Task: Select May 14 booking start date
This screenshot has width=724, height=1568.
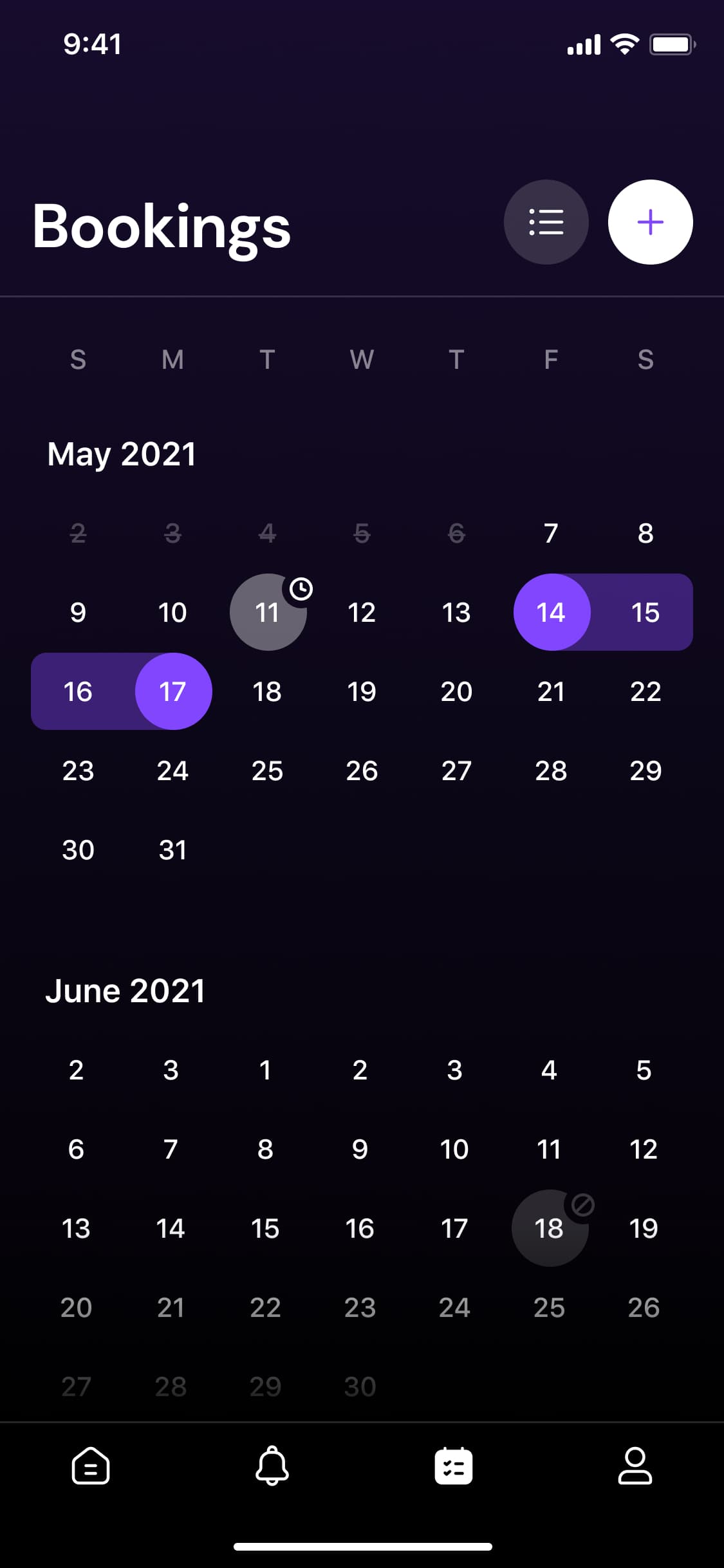Action: coord(552,612)
